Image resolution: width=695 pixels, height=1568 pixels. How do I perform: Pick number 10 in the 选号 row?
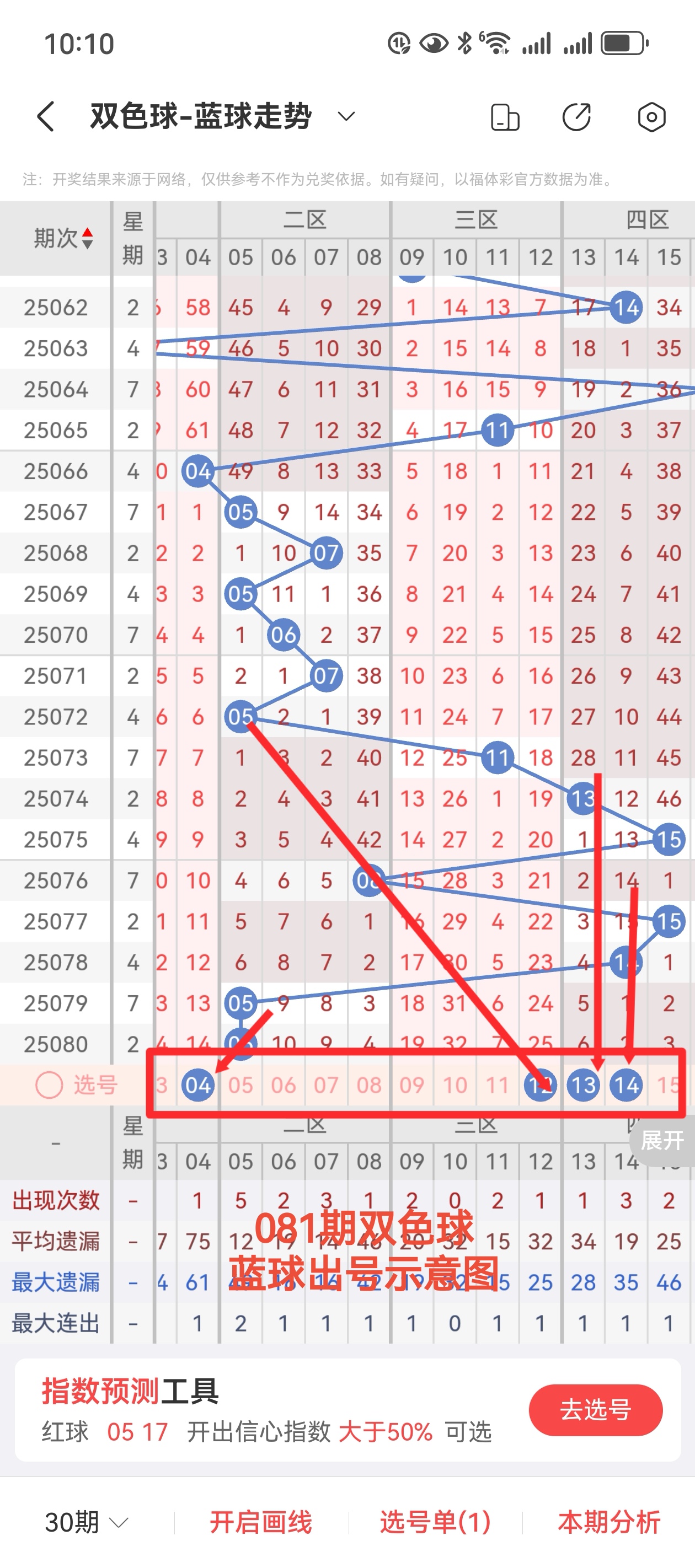point(455,1084)
